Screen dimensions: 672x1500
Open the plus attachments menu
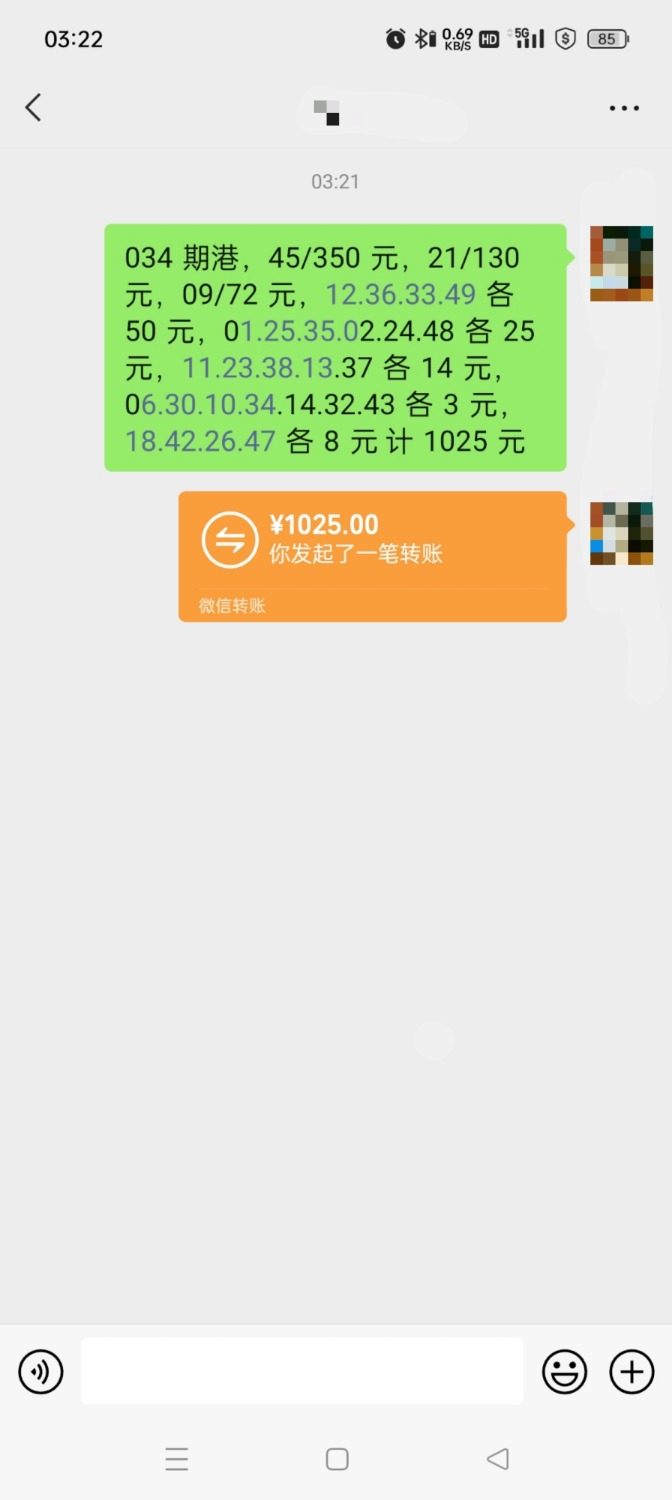tap(631, 1371)
